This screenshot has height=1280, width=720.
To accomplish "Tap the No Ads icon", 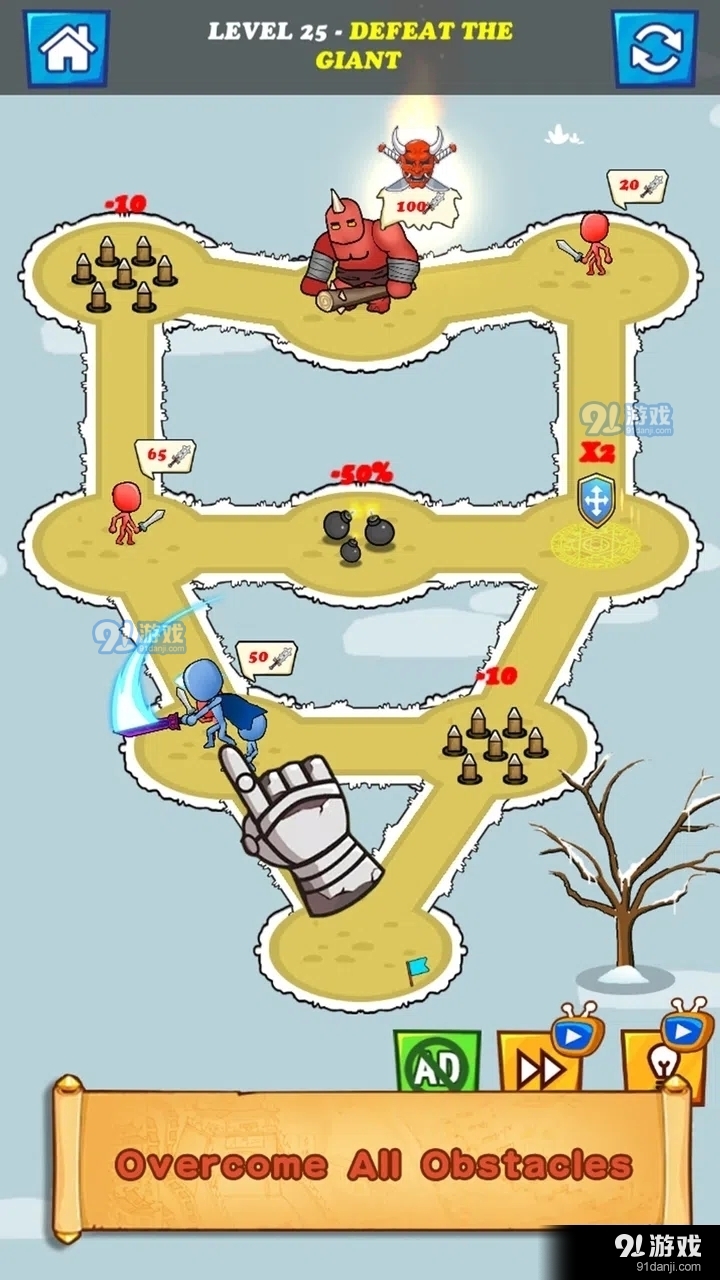I will 437,1064.
